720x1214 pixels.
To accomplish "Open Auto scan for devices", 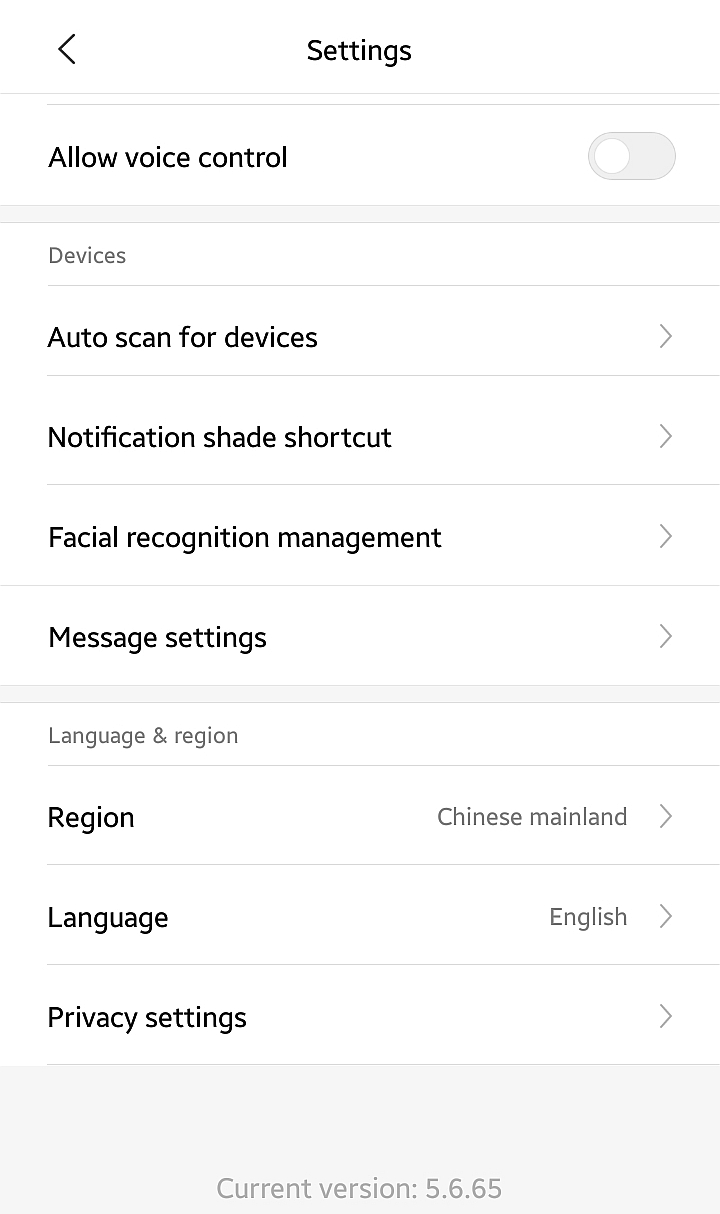I will (x=360, y=337).
